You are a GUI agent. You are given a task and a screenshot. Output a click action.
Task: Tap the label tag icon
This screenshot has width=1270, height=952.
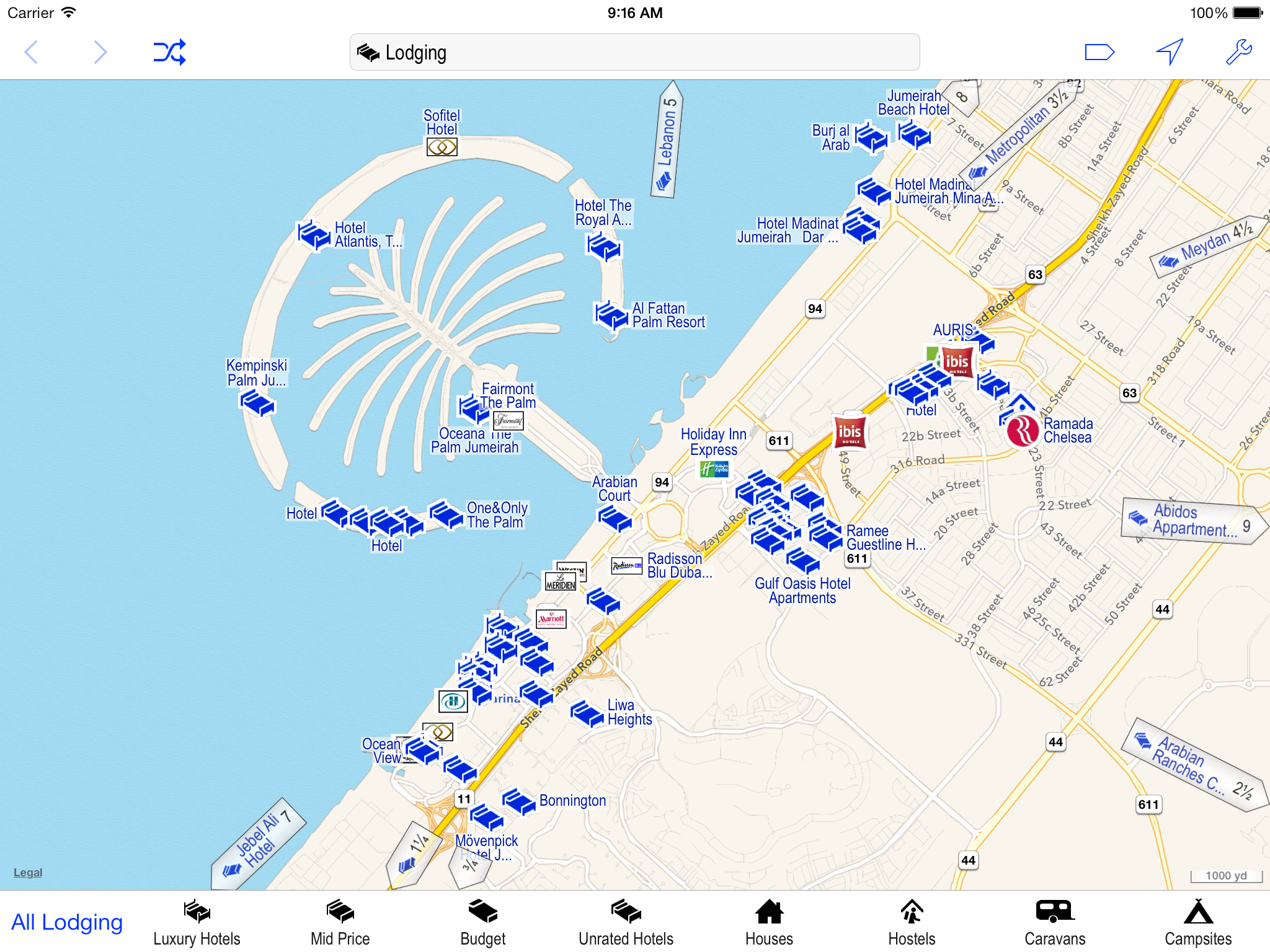point(1099,52)
